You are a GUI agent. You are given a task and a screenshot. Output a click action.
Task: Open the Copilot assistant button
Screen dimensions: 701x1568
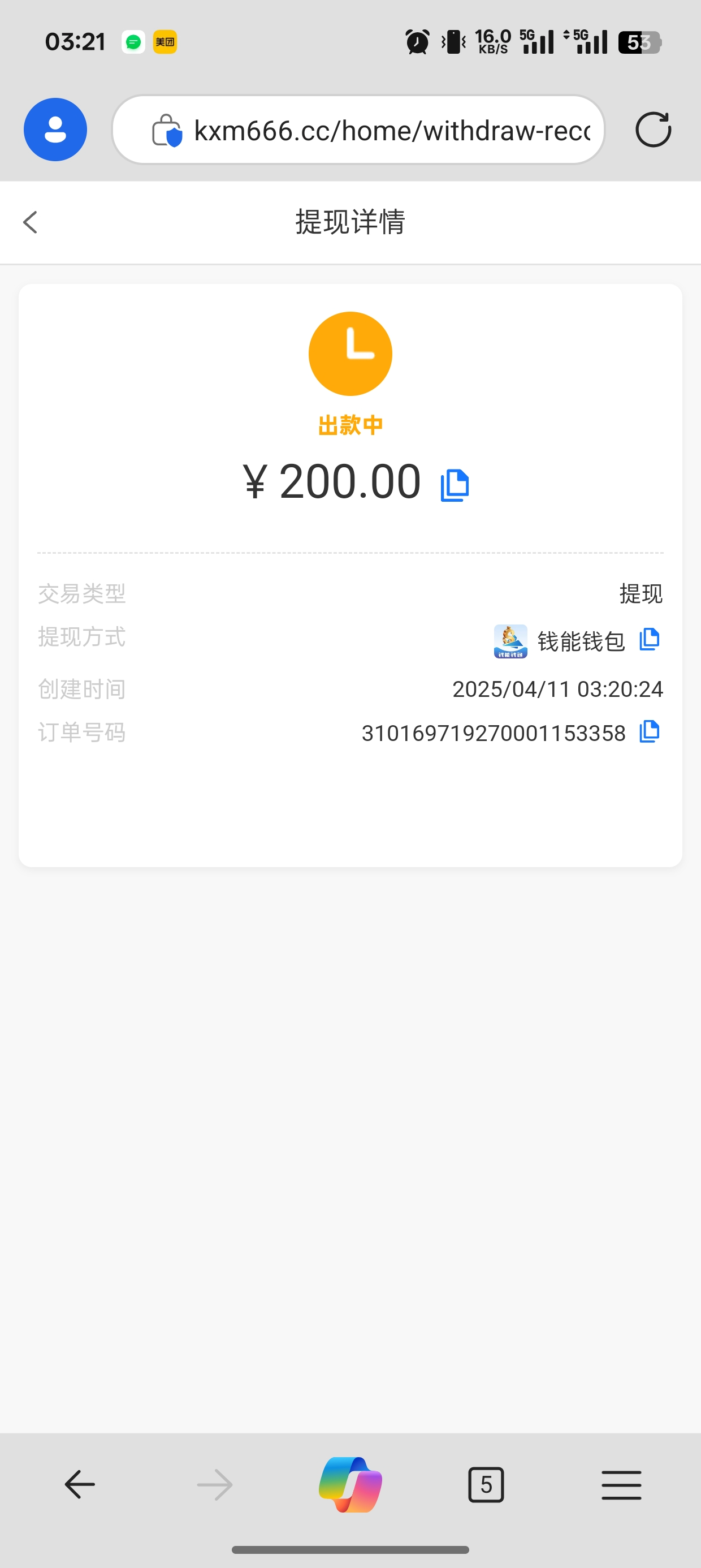pos(350,1485)
